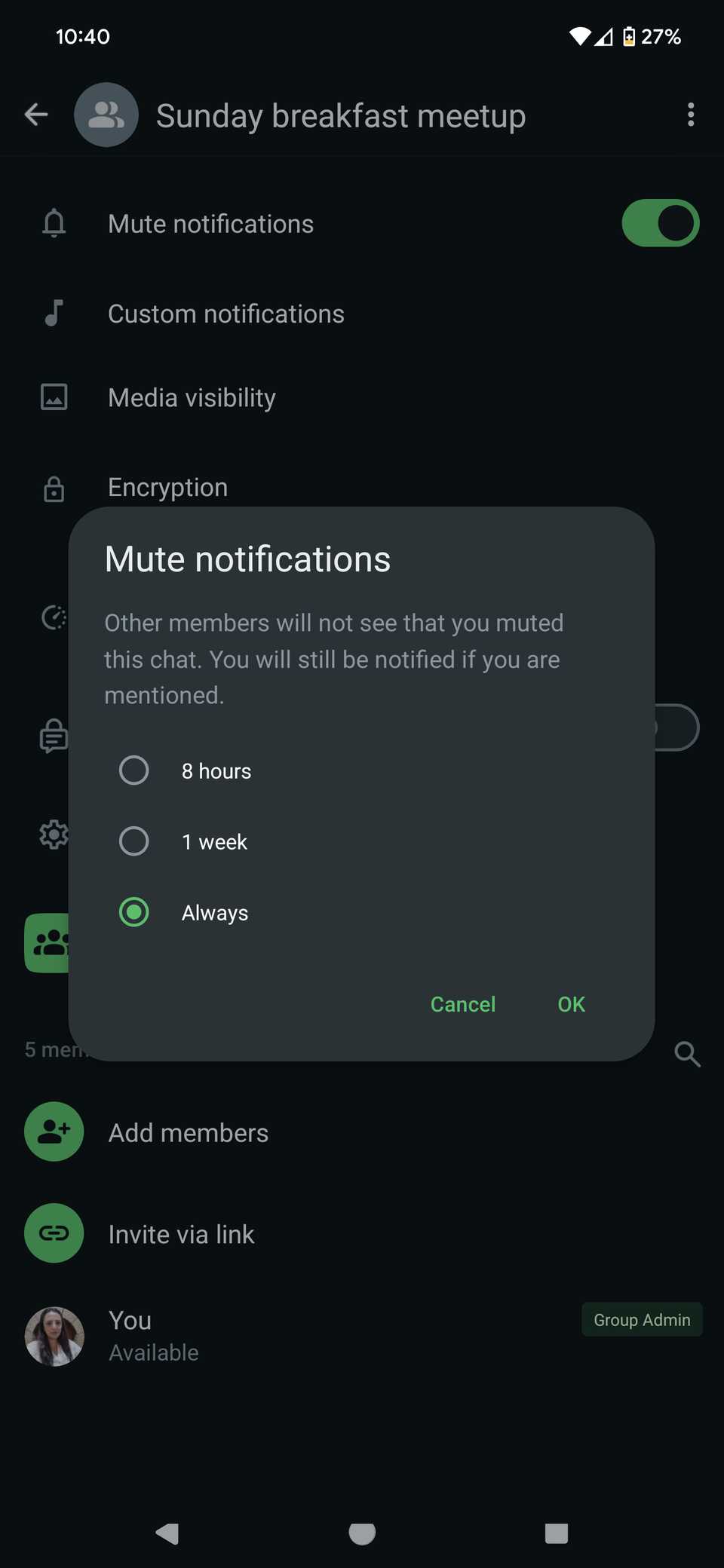Open the member search icon
This screenshot has height=1568, width=724.
[687, 1055]
